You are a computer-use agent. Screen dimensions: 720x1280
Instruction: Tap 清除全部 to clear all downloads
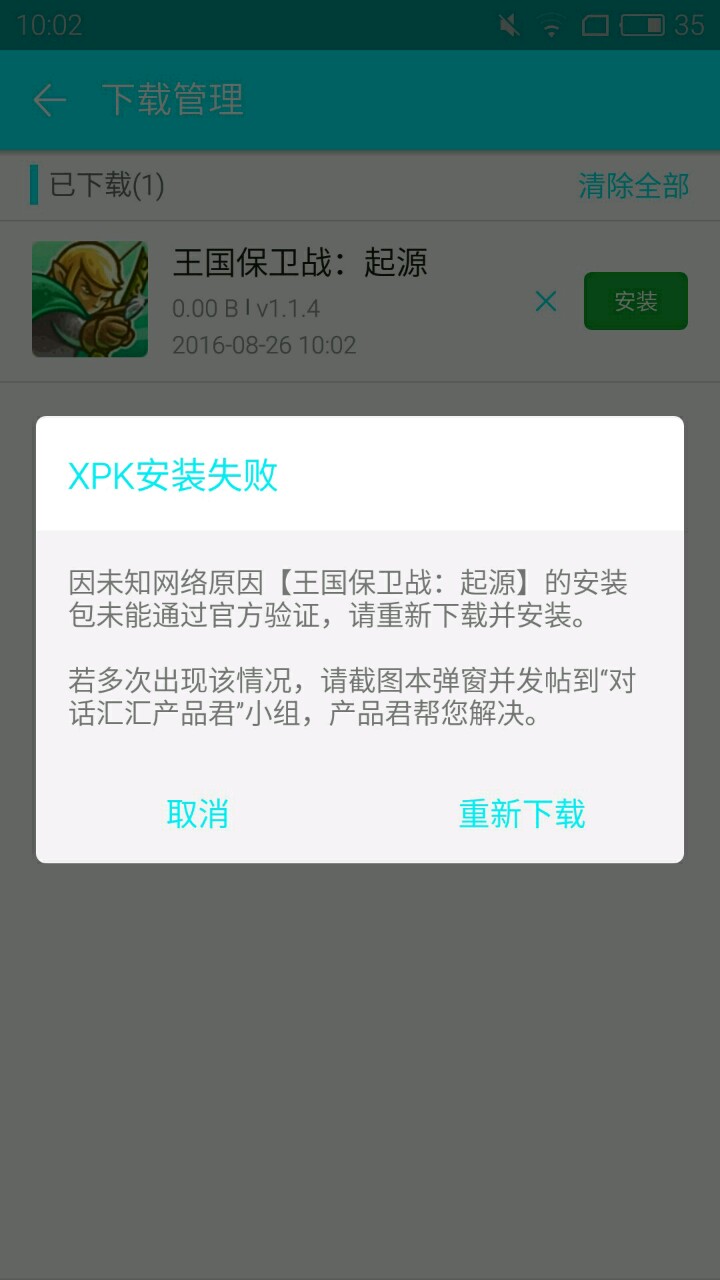point(634,186)
